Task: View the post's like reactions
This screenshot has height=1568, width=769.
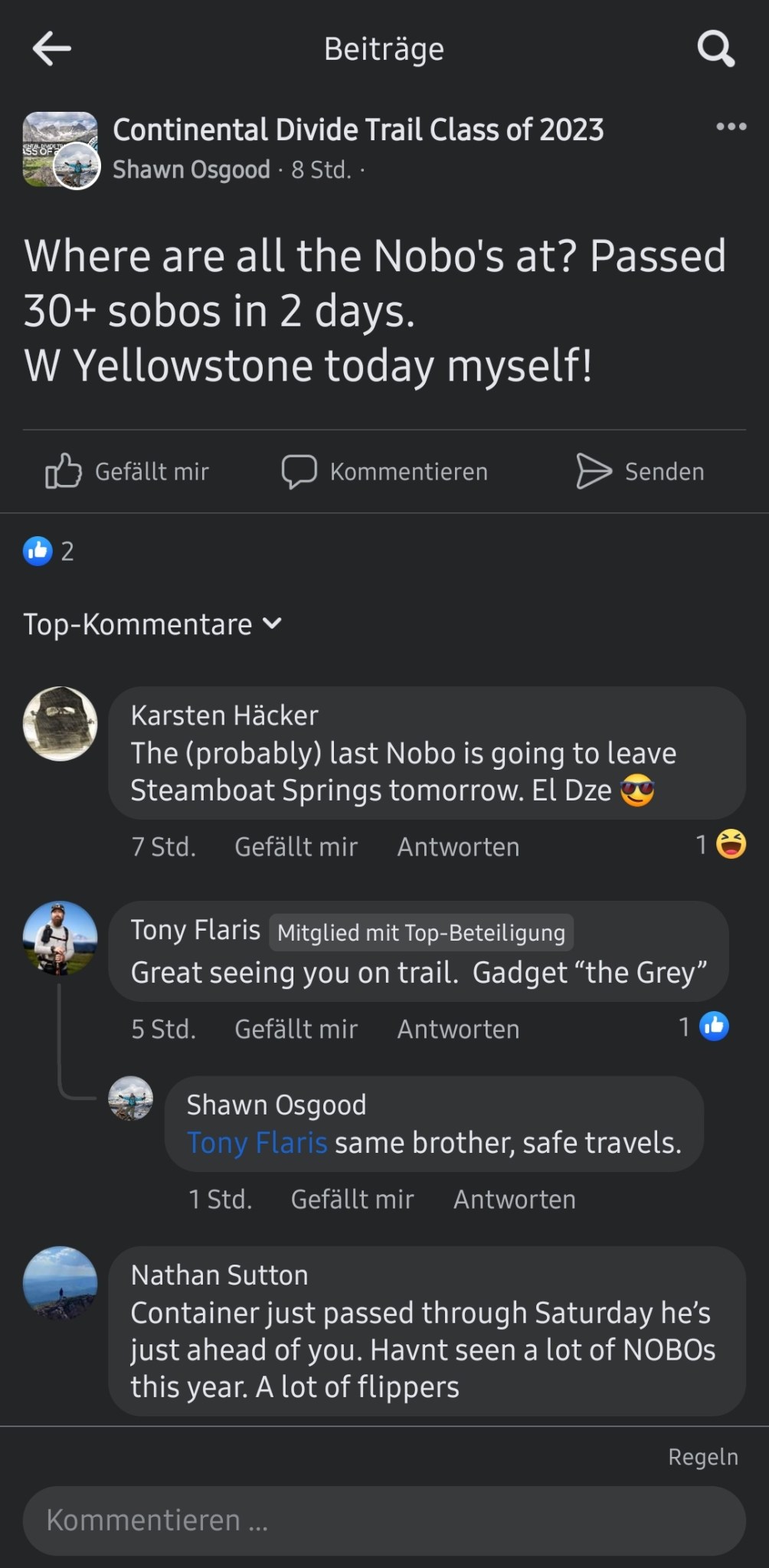Action: [48, 551]
